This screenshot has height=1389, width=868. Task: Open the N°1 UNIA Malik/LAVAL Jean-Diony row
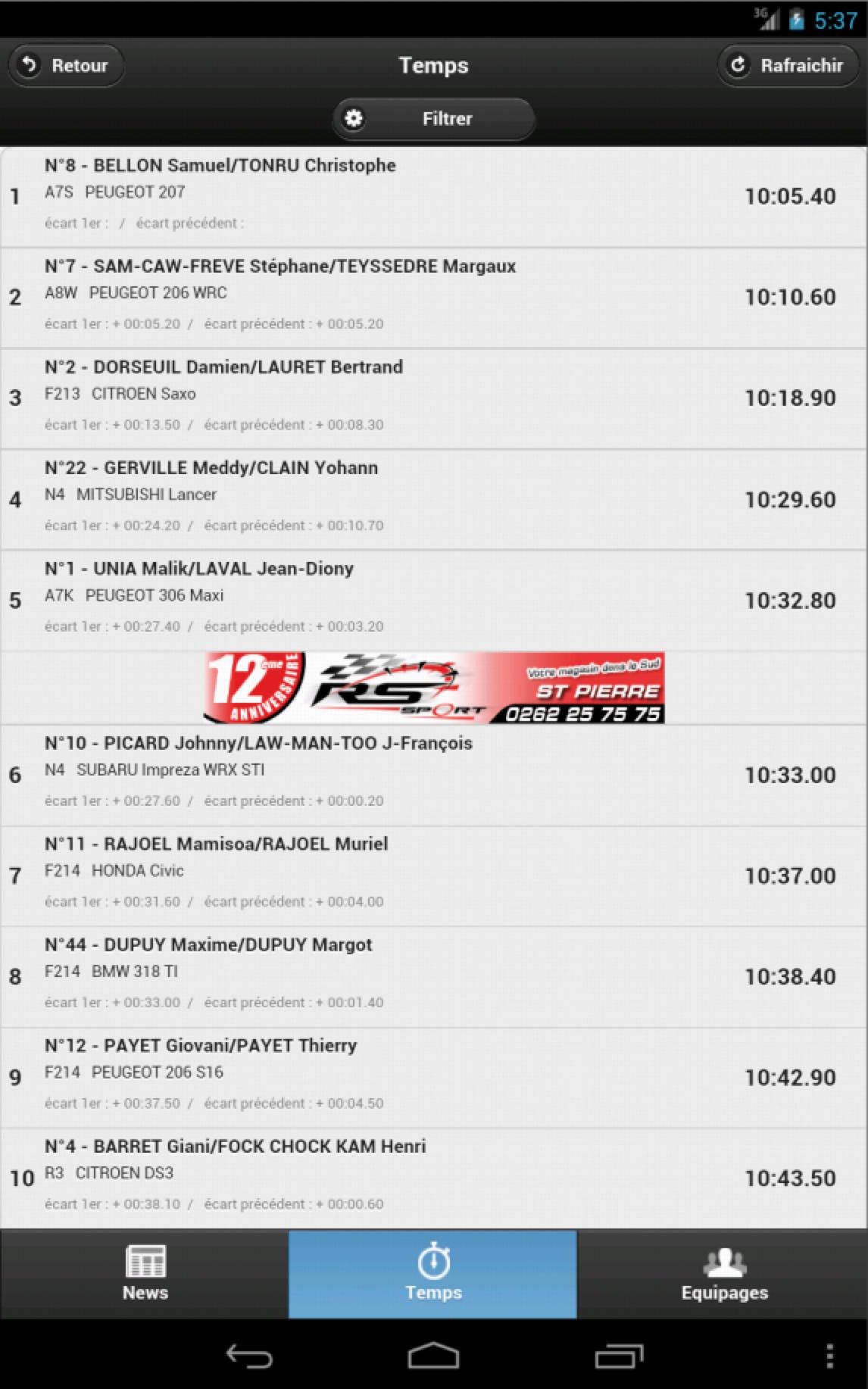click(x=433, y=600)
